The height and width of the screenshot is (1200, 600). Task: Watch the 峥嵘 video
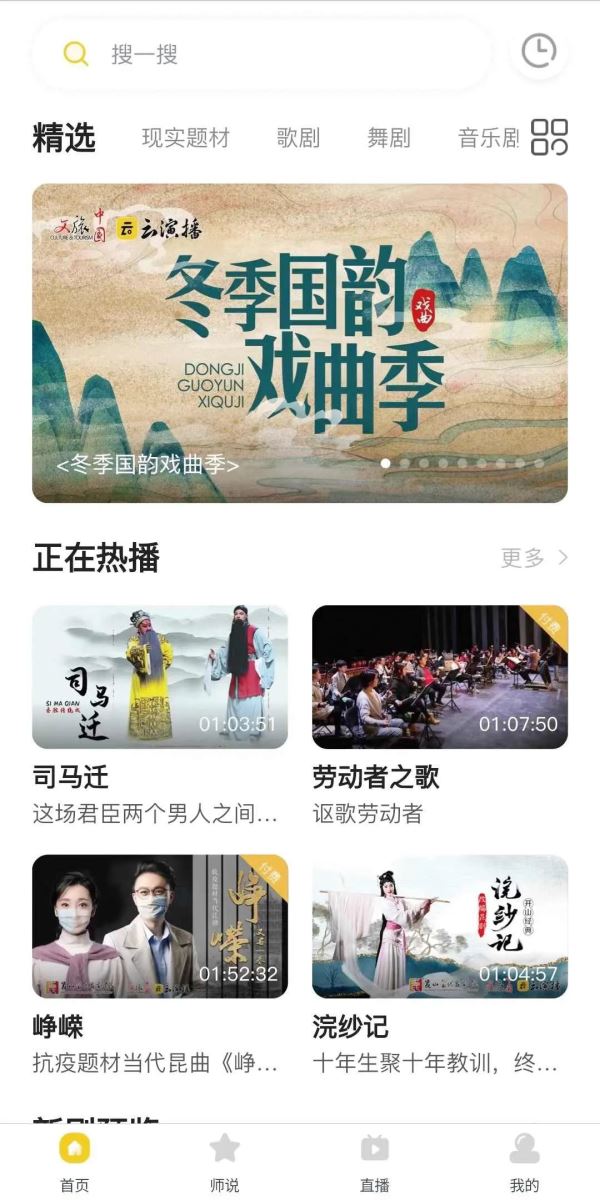click(x=160, y=926)
